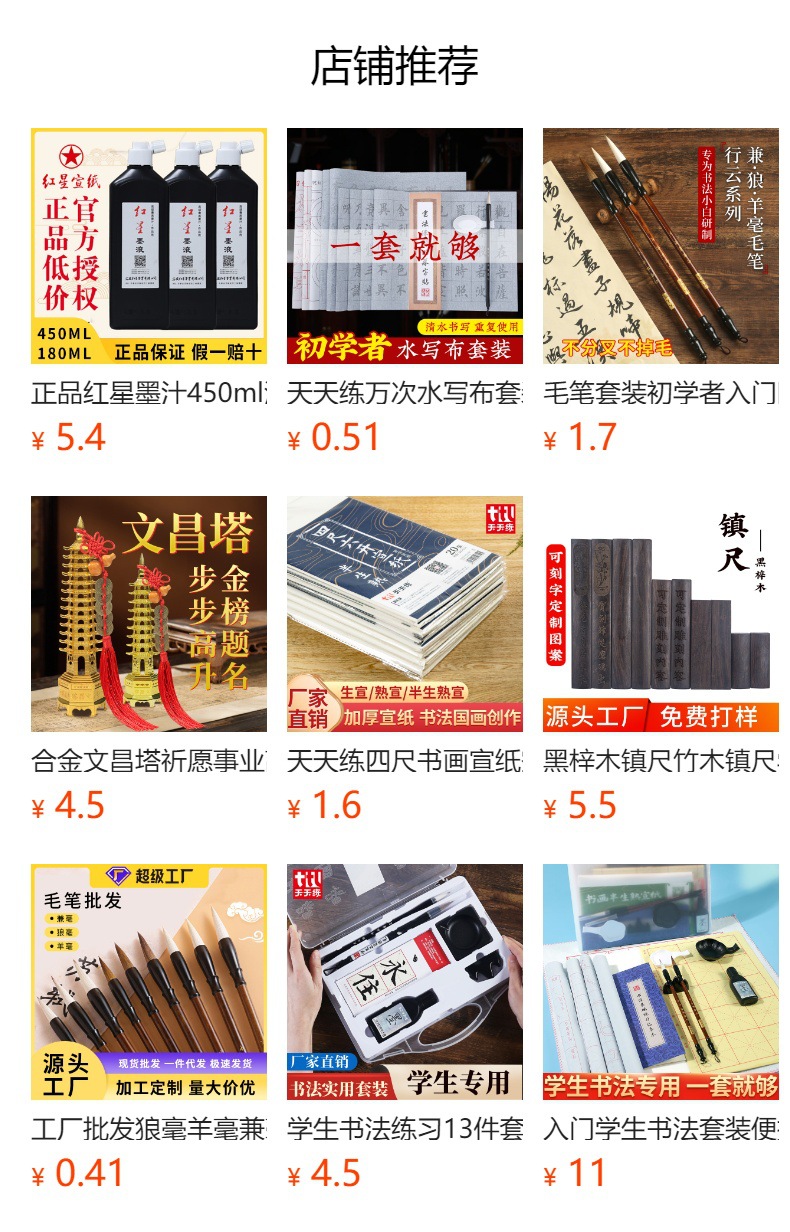
Task: View the 天天练四尺书画宣纸 item
Action: [404, 614]
